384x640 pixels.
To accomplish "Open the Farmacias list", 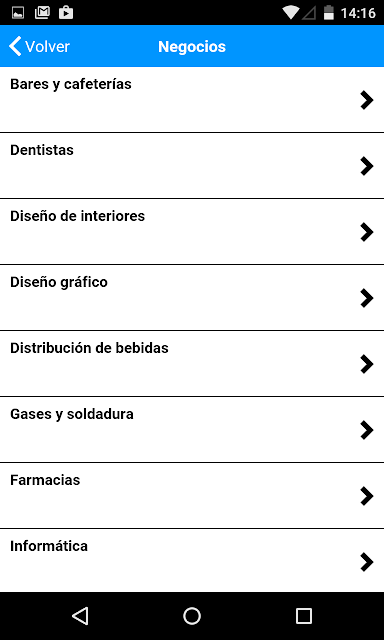I will (192, 496).
